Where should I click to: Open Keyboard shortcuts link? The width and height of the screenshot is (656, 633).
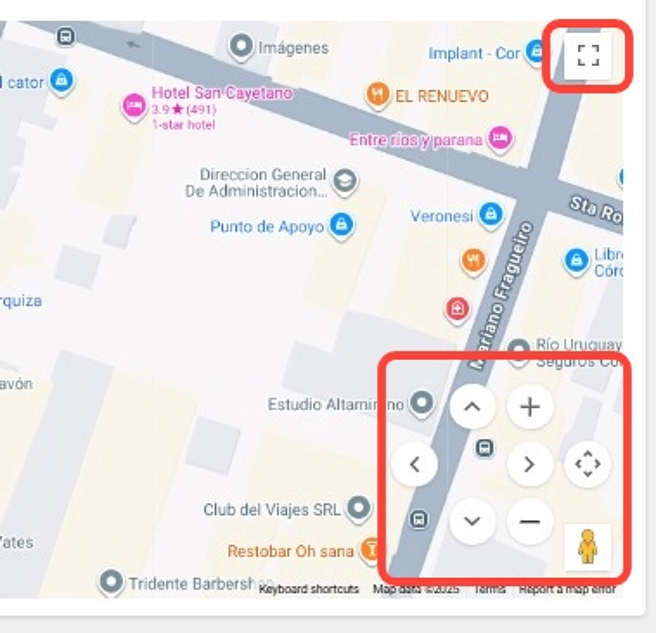308,589
